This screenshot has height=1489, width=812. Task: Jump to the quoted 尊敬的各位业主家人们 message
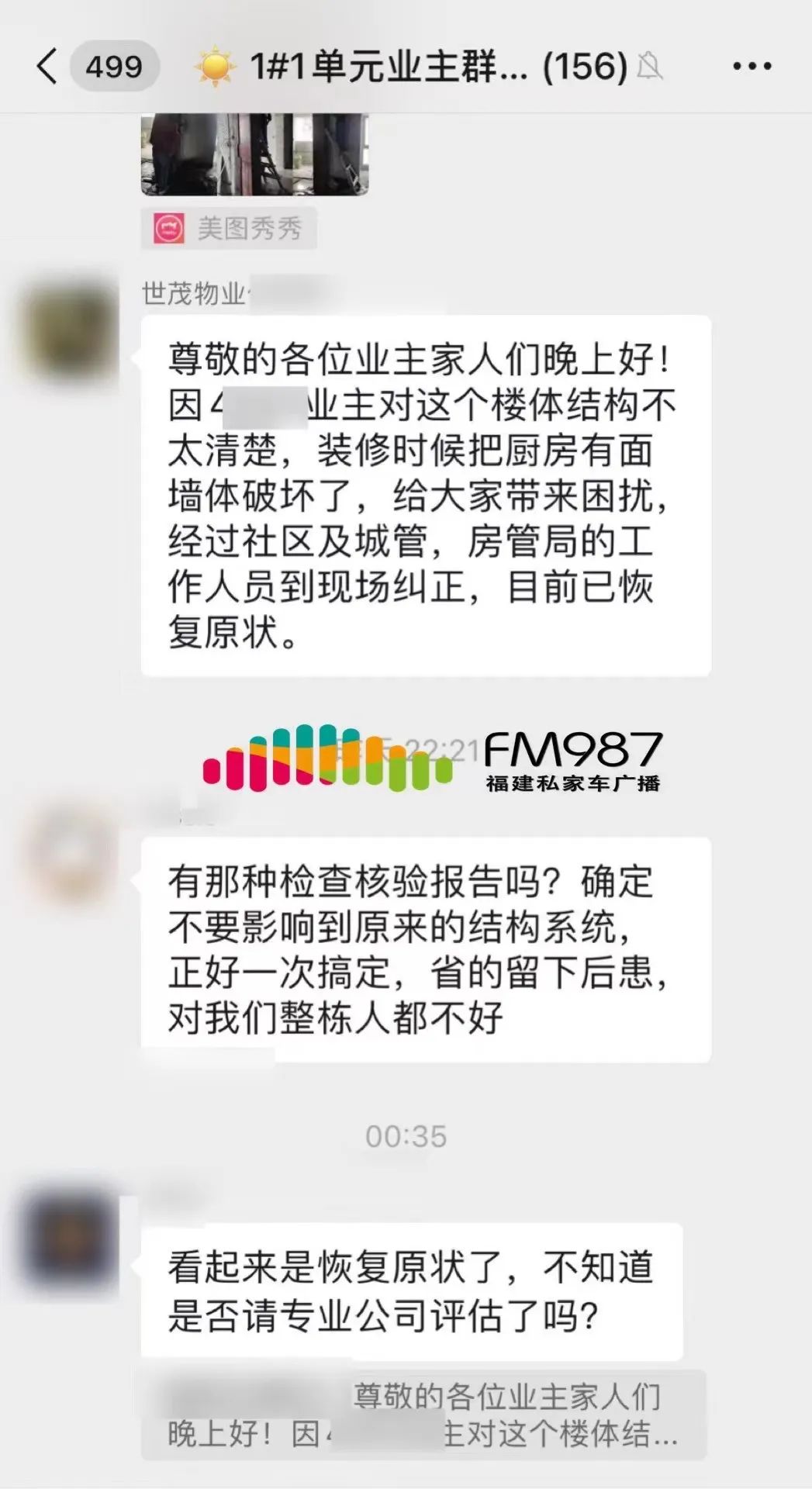(x=423, y=1416)
